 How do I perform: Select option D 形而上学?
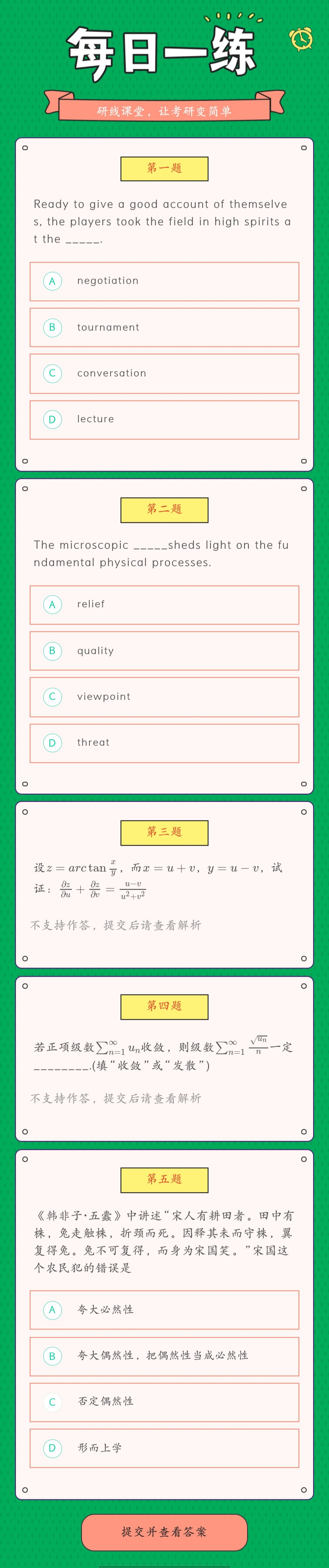tap(164, 1448)
